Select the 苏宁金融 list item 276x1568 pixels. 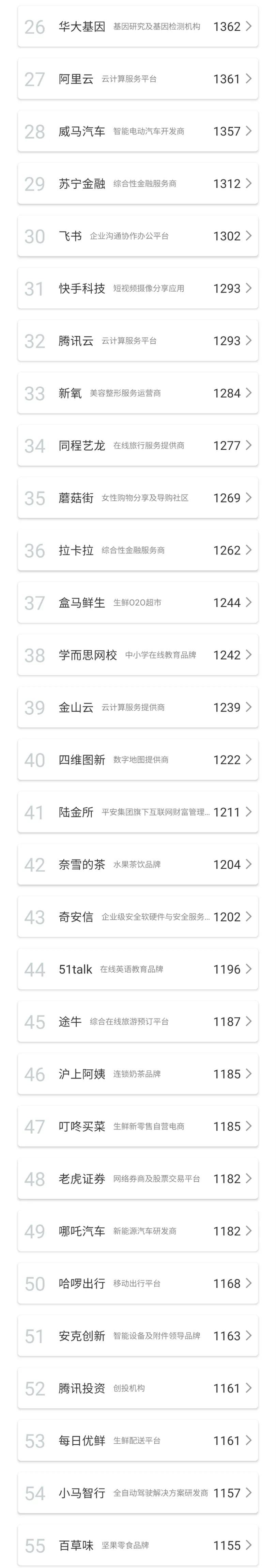(x=138, y=184)
